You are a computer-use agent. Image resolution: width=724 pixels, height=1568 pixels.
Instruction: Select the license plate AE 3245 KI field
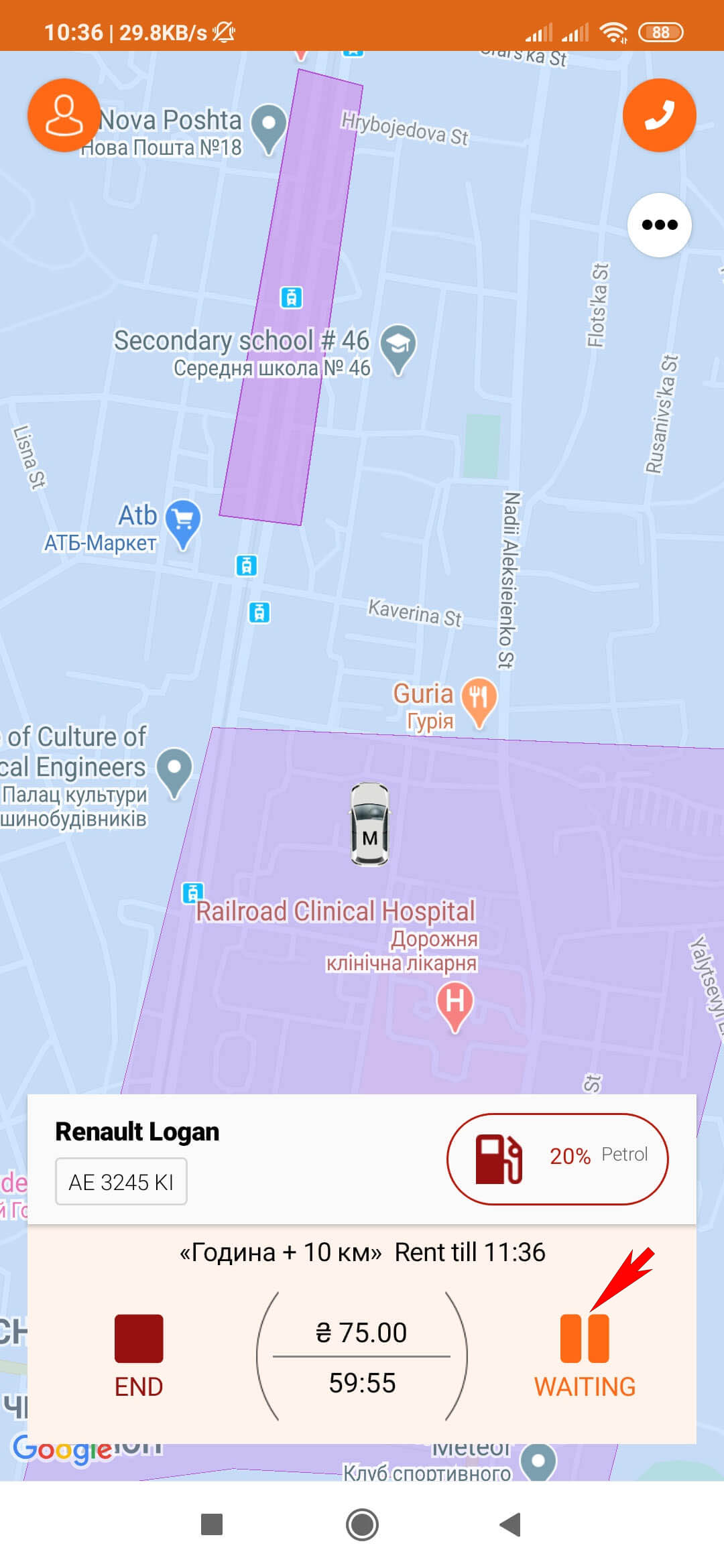click(121, 1181)
